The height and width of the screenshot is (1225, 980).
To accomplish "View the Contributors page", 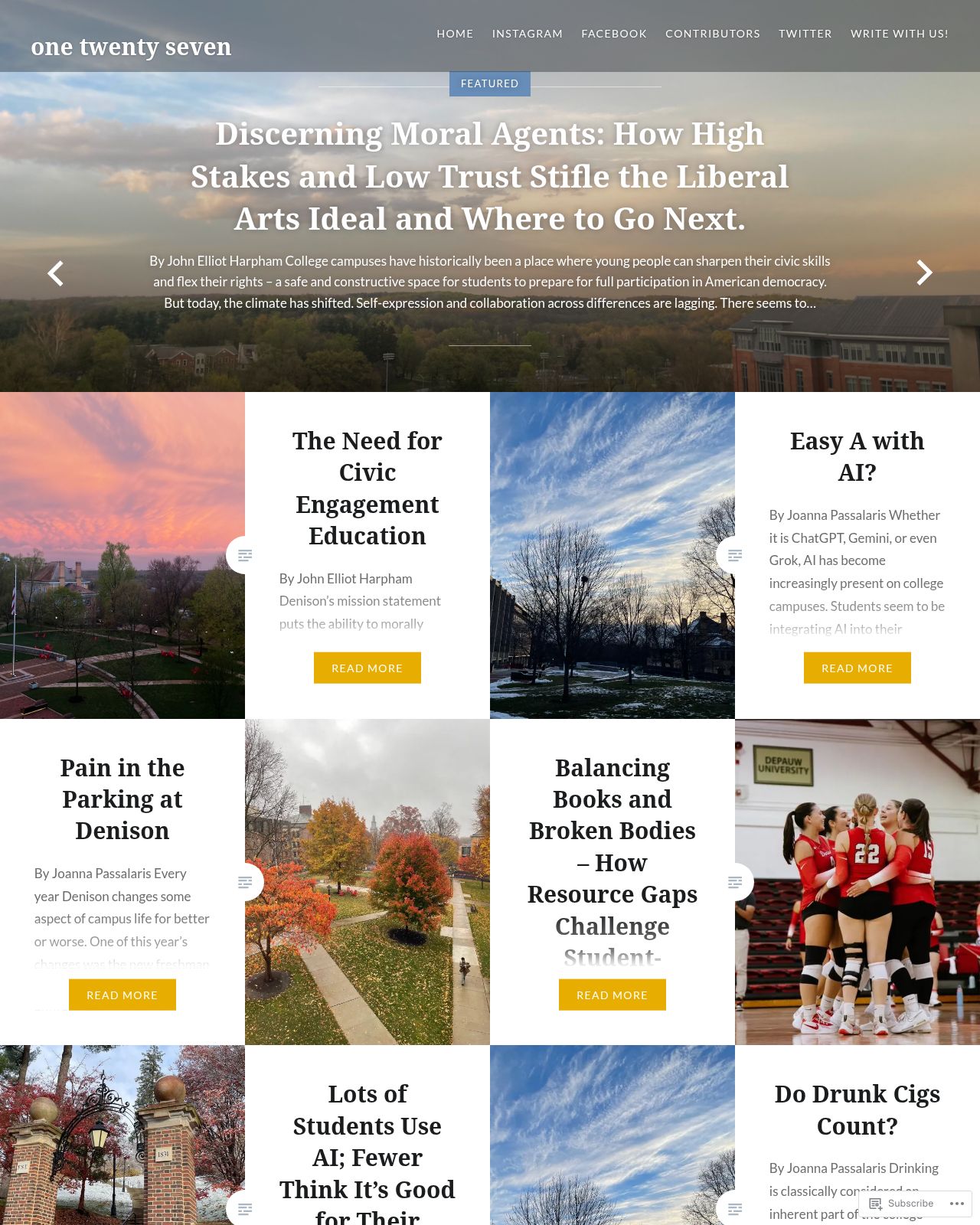I will (x=712, y=34).
